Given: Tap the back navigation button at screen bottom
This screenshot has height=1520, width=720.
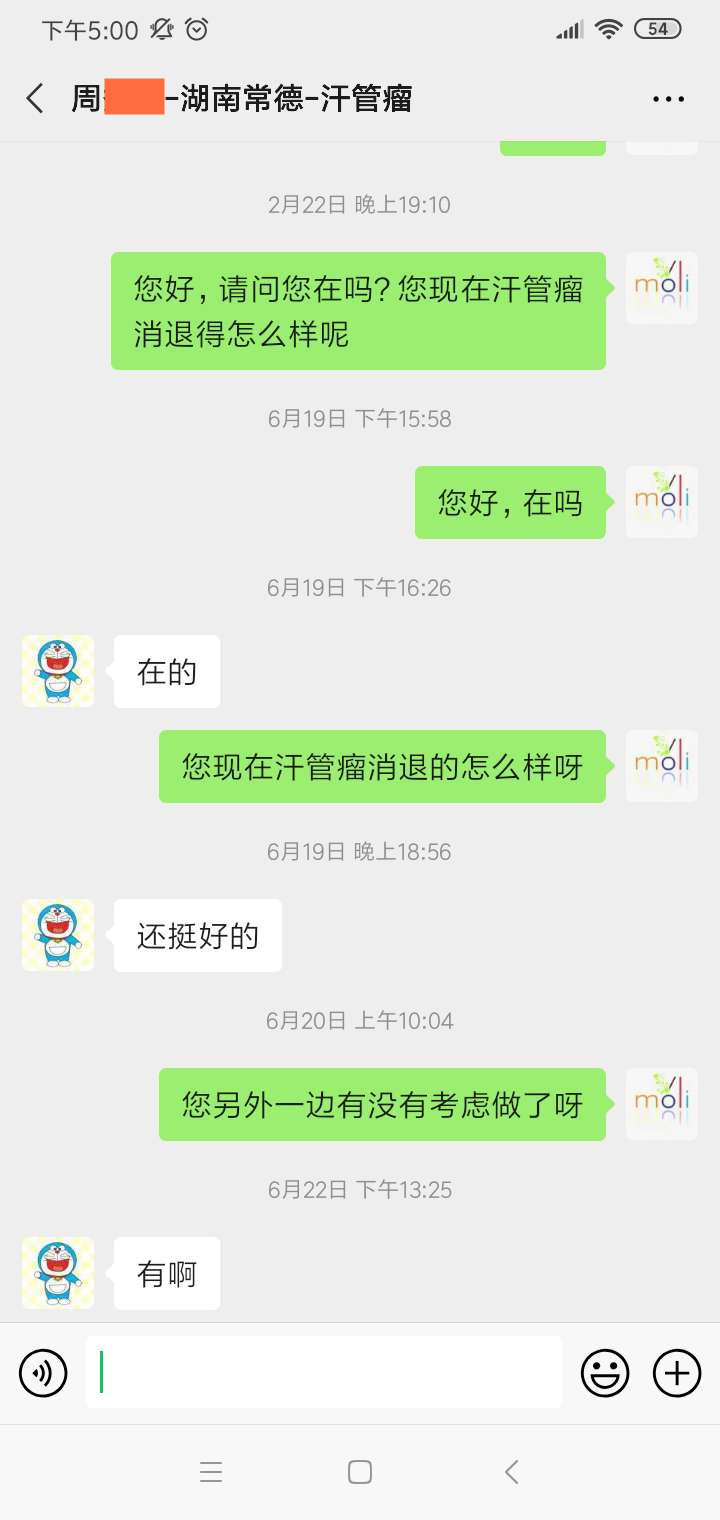Looking at the screenshot, I should 511,1471.
